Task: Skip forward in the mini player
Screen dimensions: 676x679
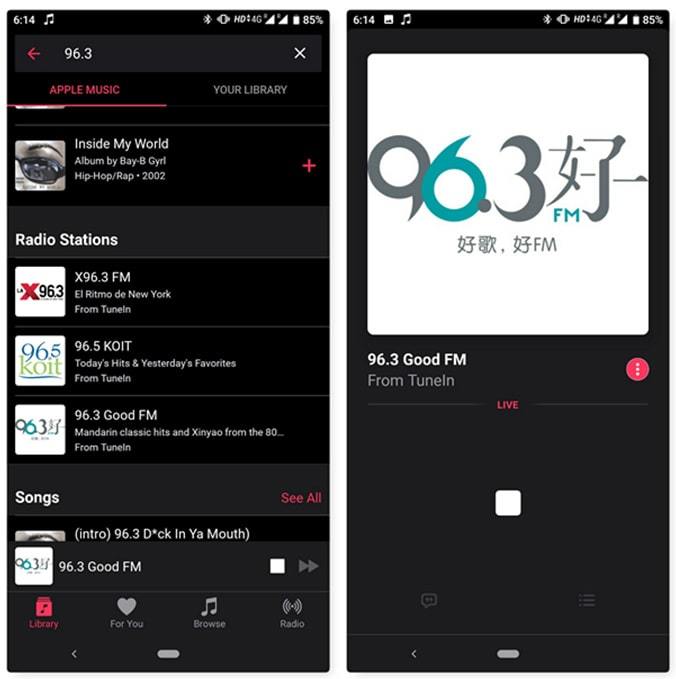Action: click(308, 566)
